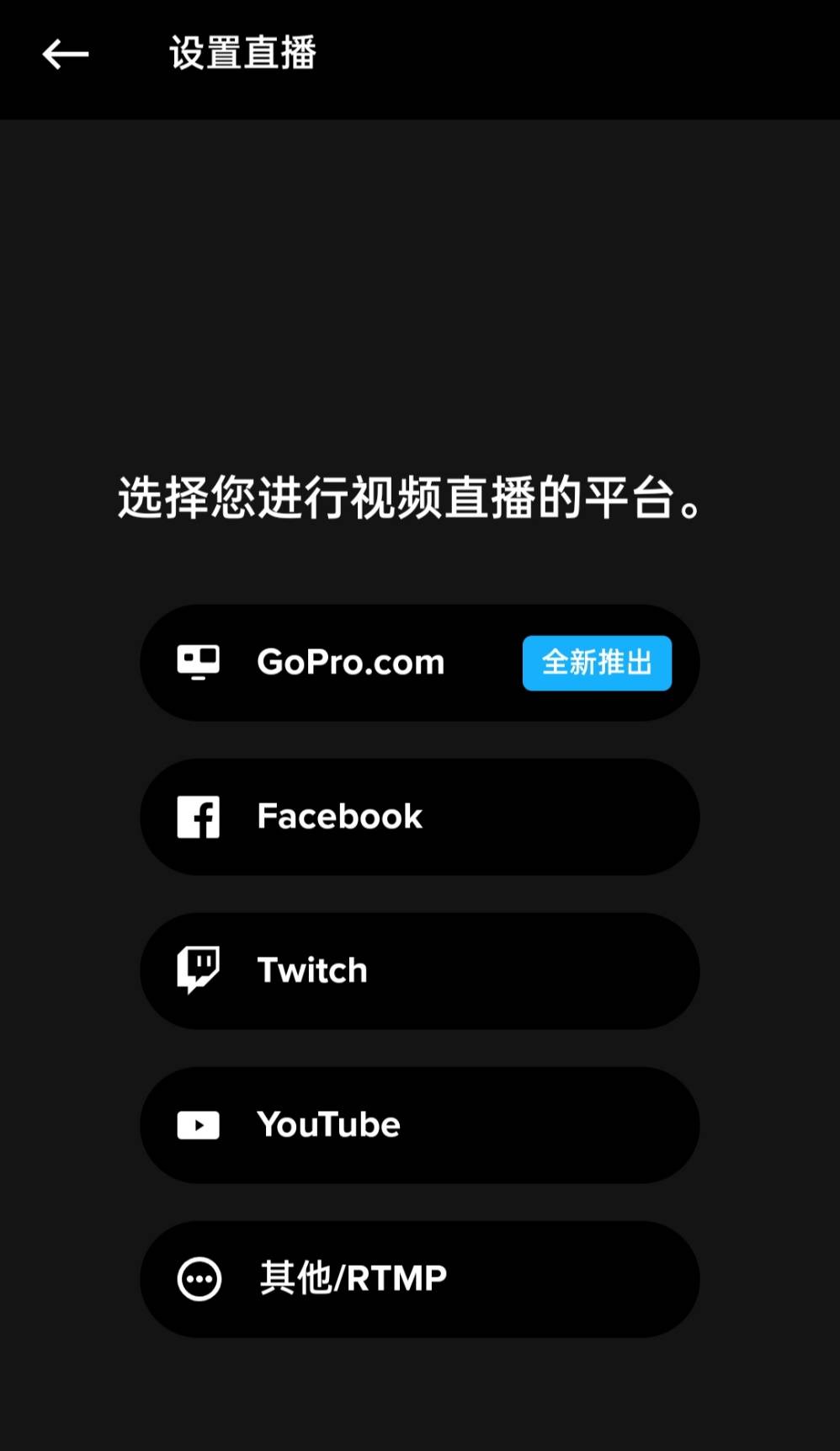Select GoPro.com as the livestream platform
The width and height of the screenshot is (840, 1451).
point(419,663)
